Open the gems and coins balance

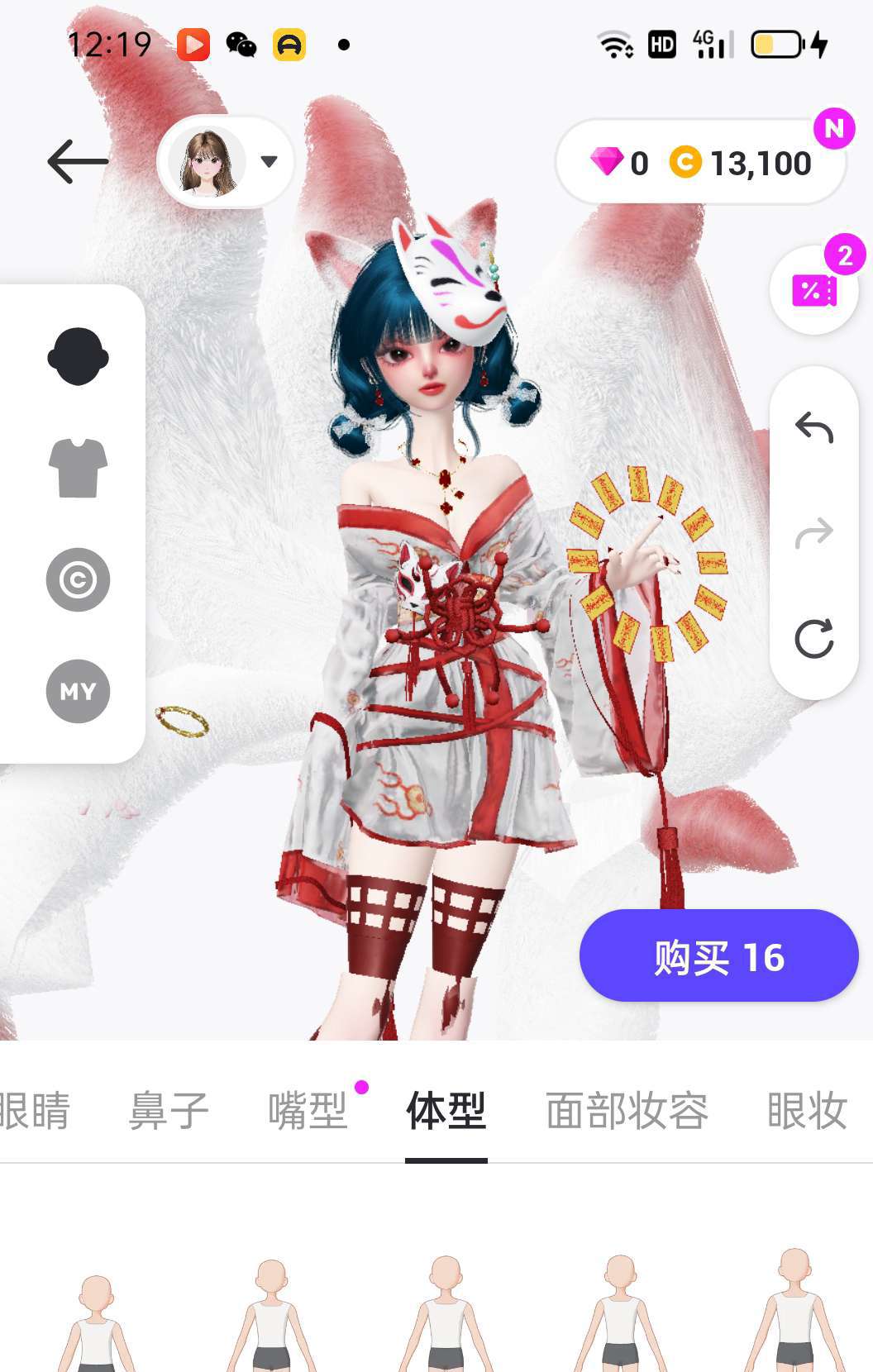701,163
